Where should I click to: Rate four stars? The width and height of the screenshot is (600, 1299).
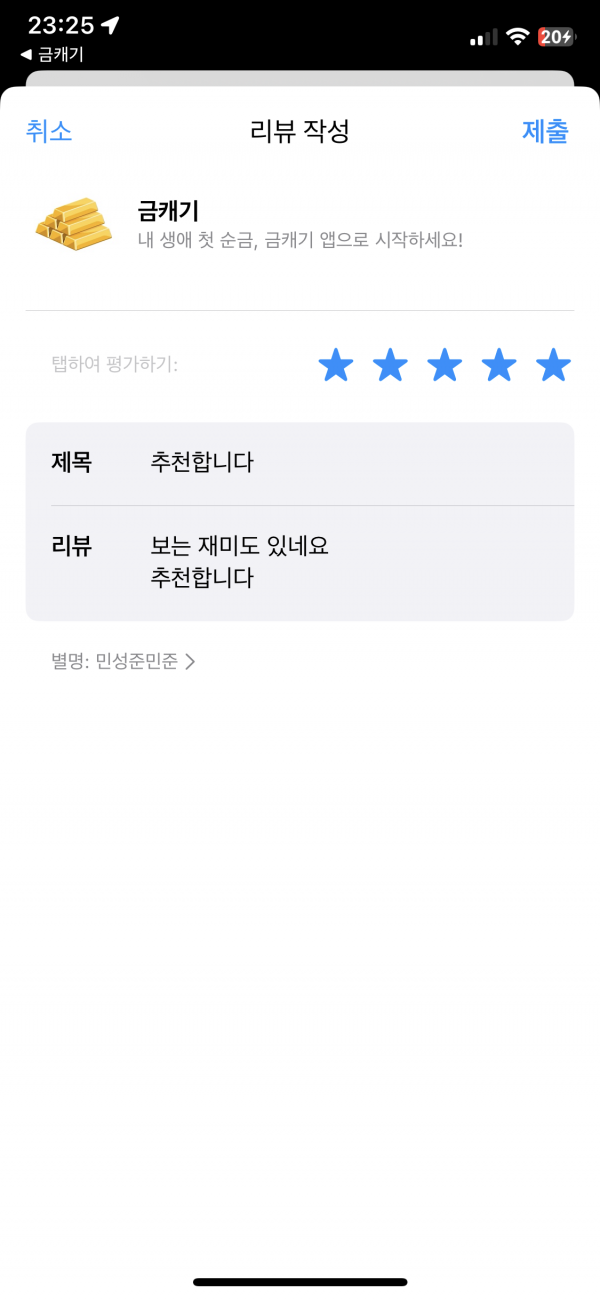498,365
